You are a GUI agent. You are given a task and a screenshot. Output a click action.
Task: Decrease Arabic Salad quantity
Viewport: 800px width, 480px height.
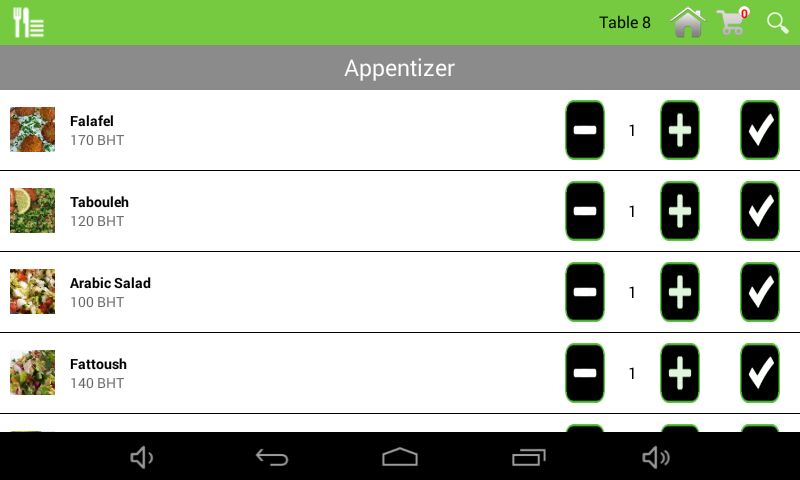[x=585, y=292]
